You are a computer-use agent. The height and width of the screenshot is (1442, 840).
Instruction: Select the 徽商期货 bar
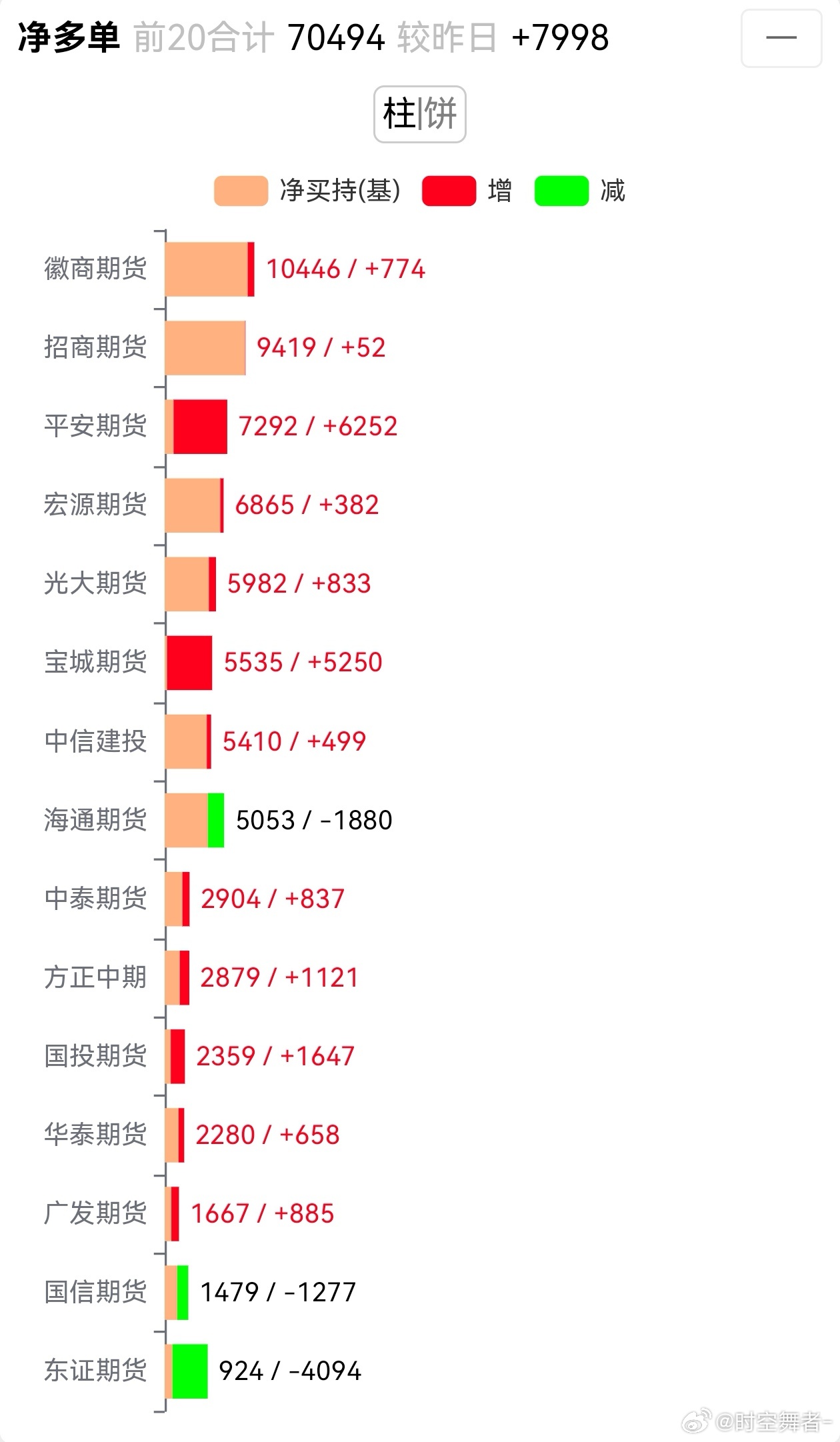pos(207,269)
